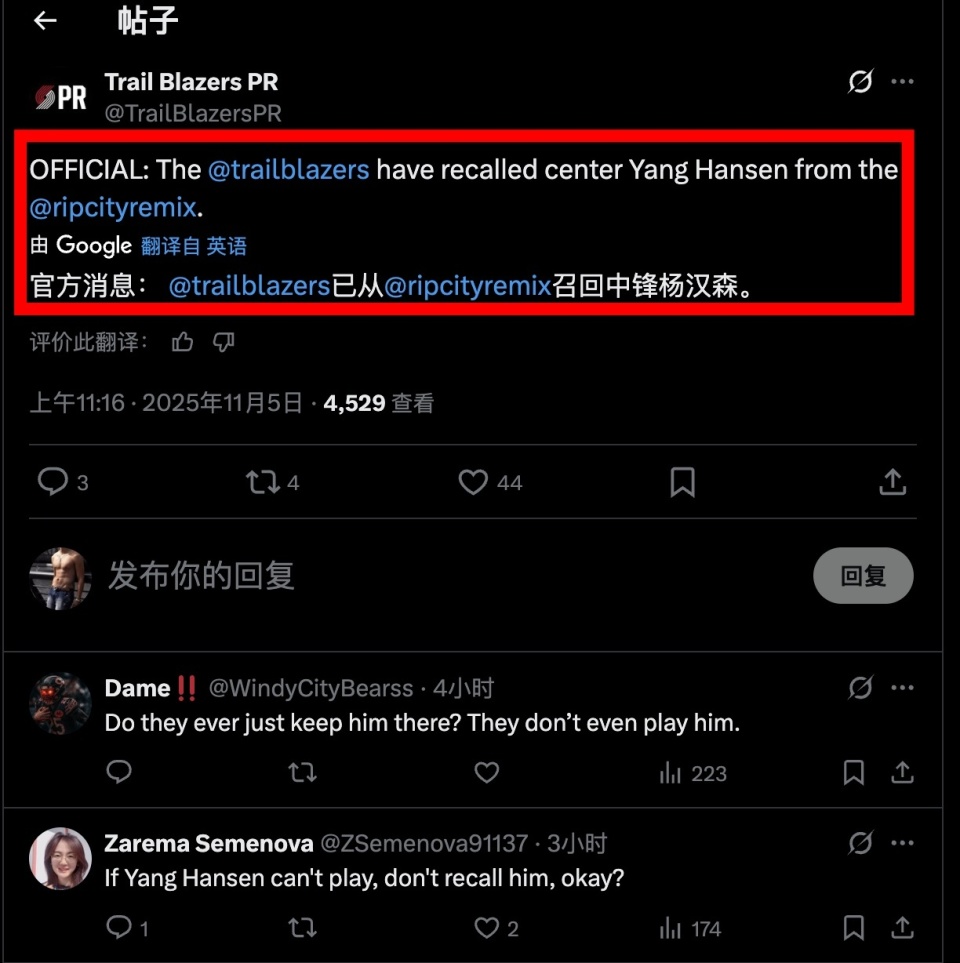Image resolution: width=960 pixels, height=963 pixels.
Task: Open the @trailblazers mention in the English text
Action: [288, 169]
